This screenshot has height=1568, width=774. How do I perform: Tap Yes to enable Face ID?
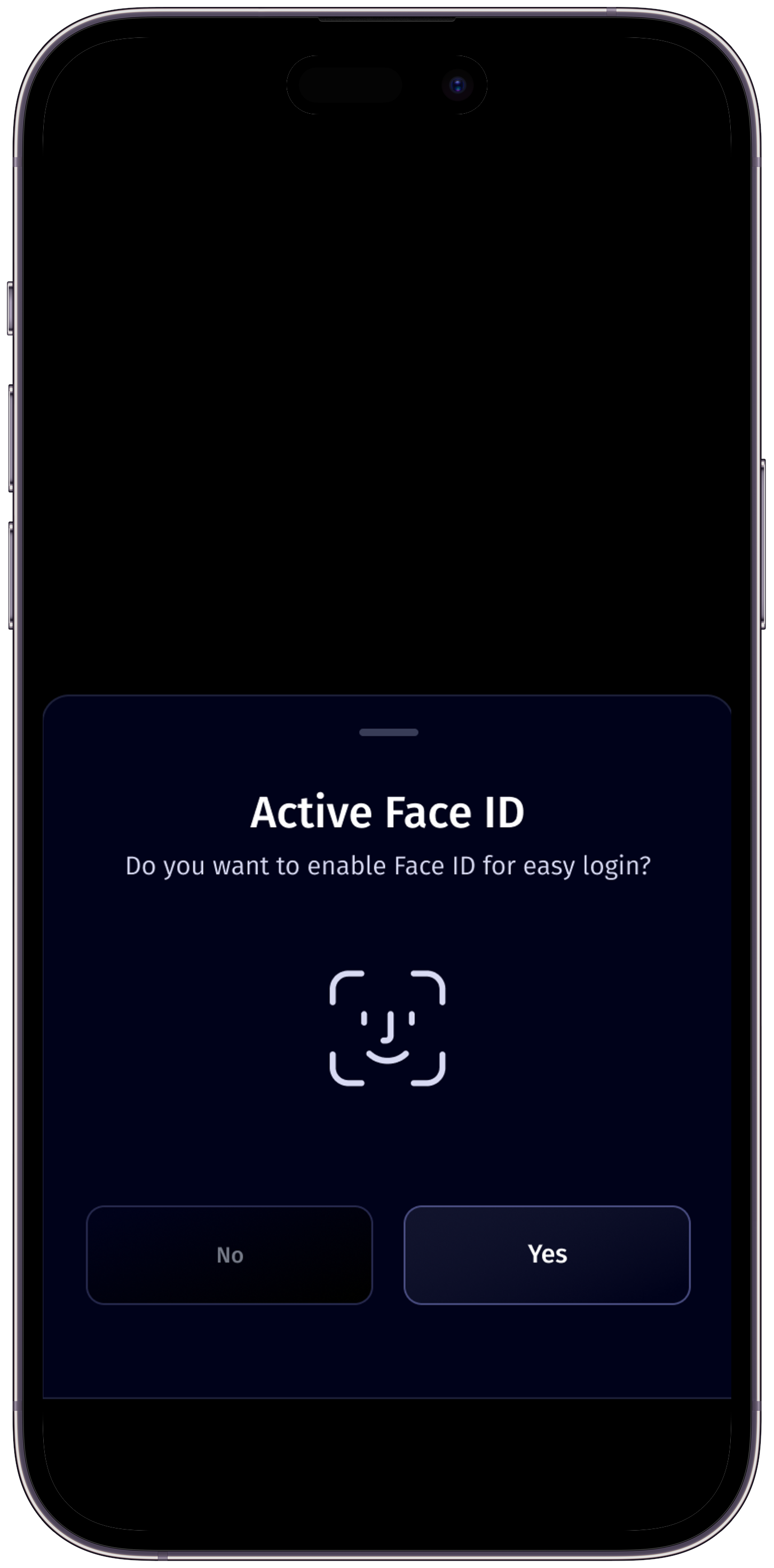(547, 1255)
